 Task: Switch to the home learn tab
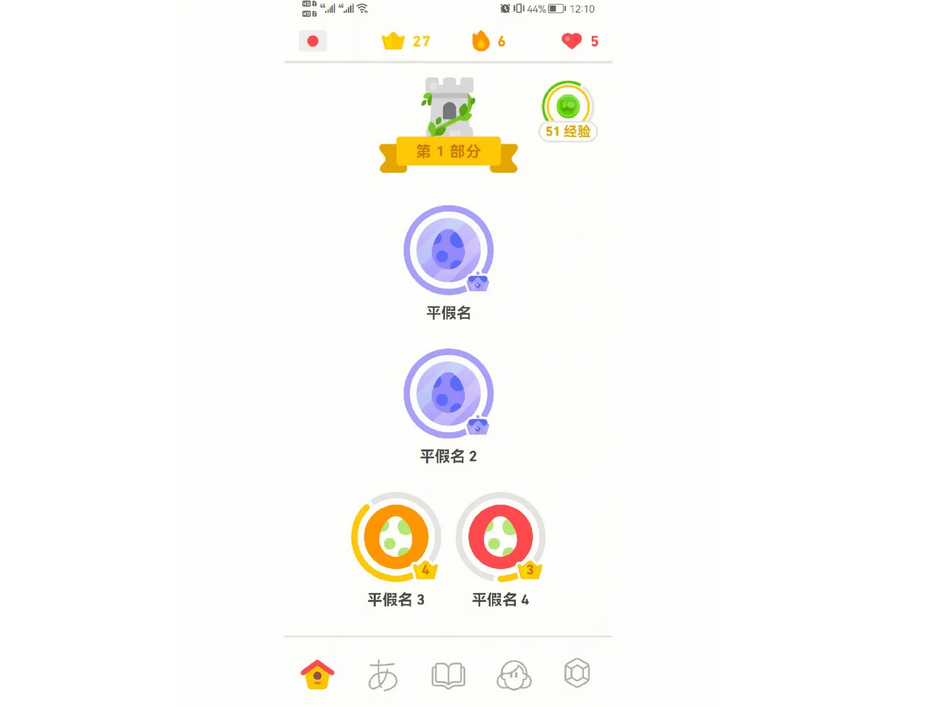[317, 674]
